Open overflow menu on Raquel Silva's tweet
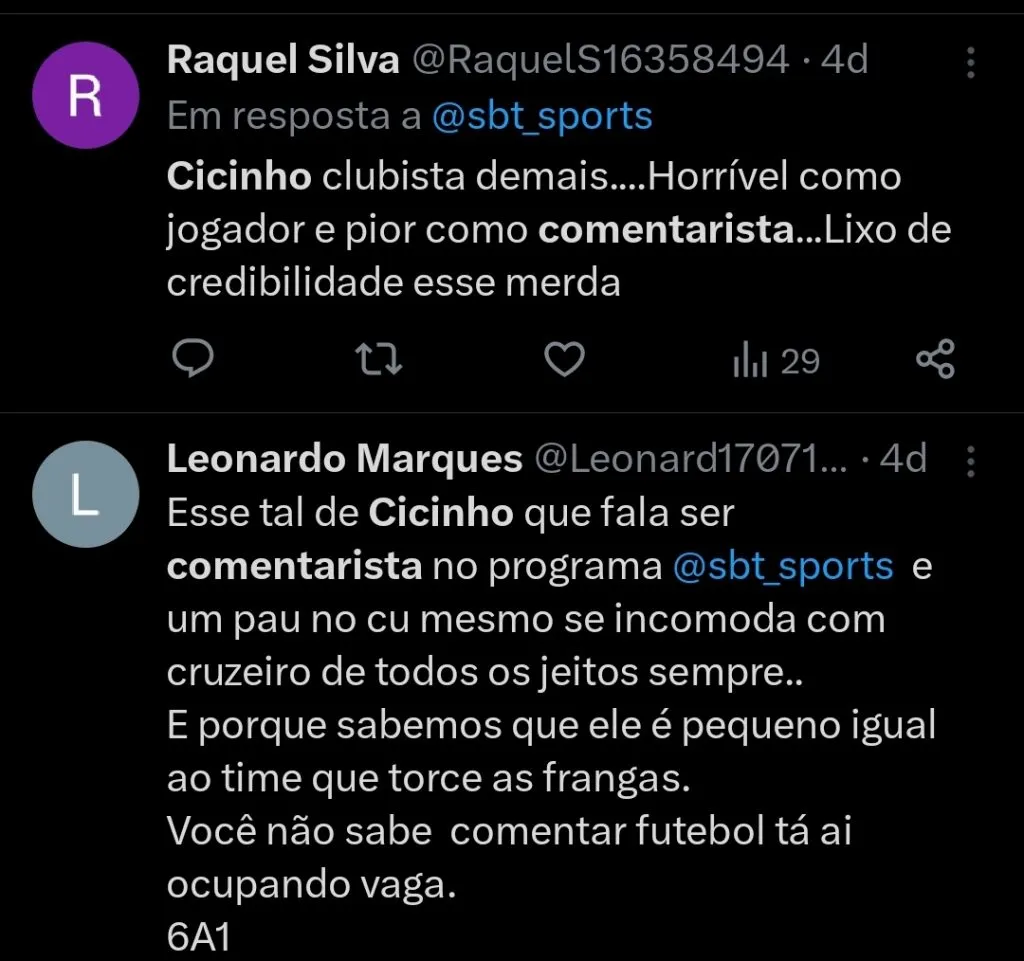Image resolution: width=1024 pixels, height=961 pixels. [x=971, y=64]
